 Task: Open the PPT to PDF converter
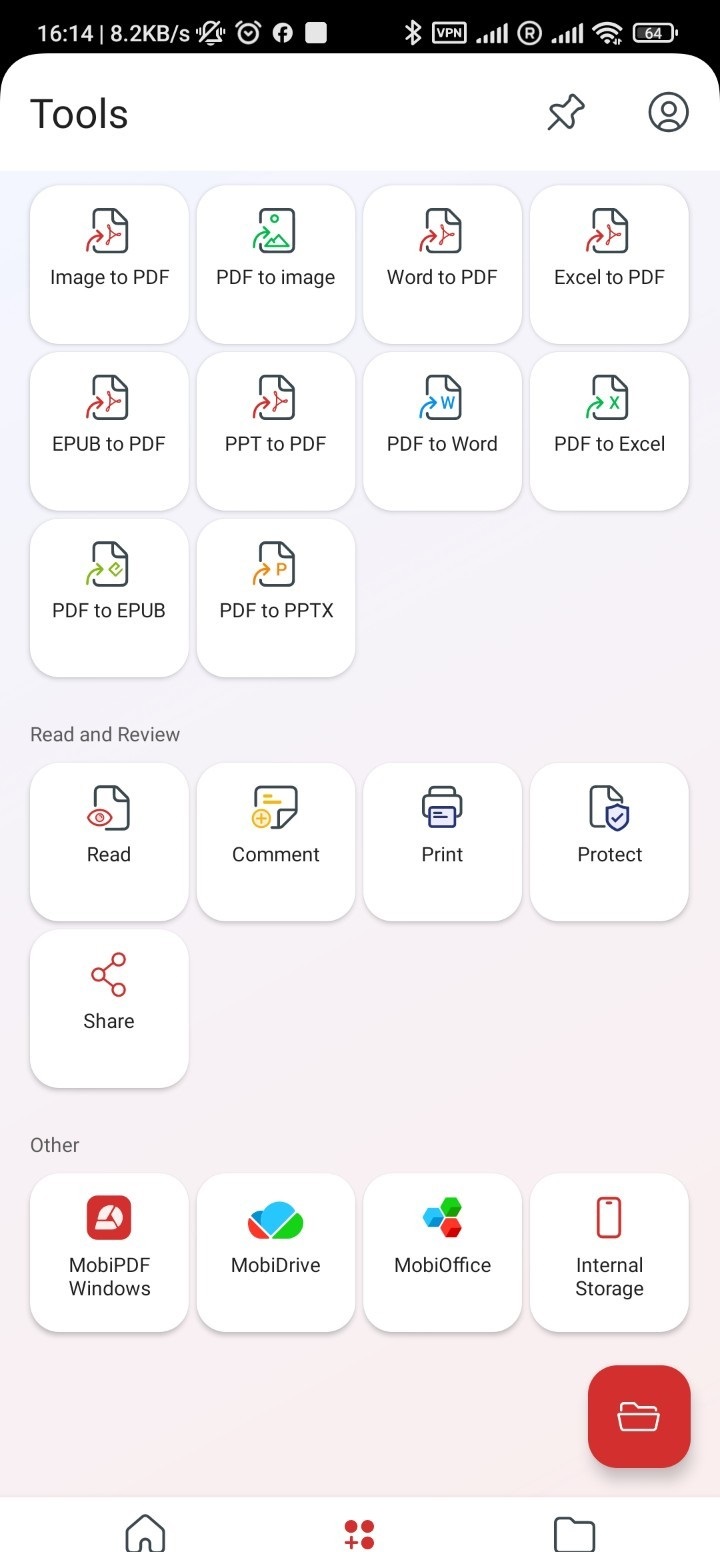click(x=276, y=431)
